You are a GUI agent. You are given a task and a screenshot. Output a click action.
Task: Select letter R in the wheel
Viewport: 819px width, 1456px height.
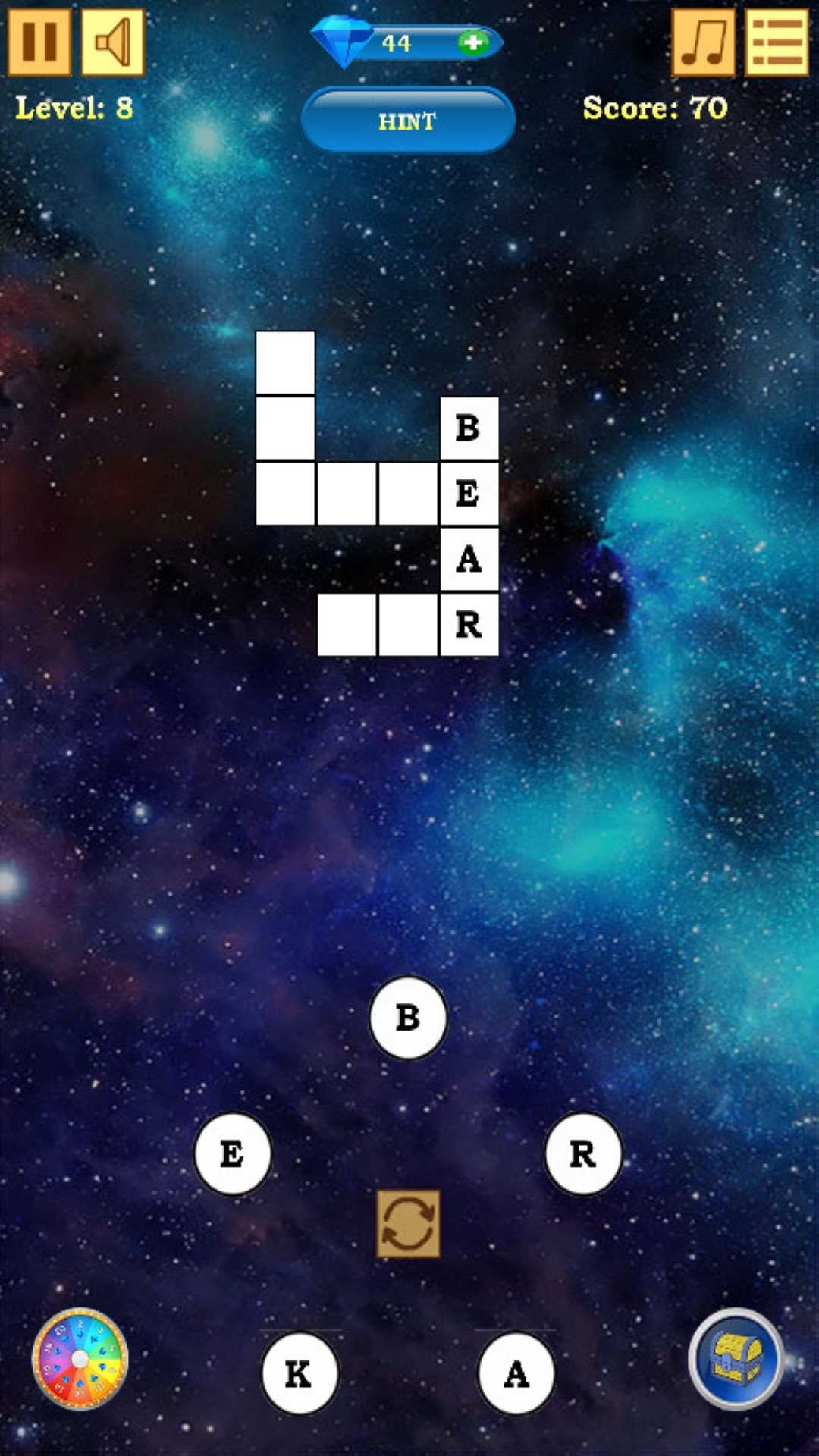582,1154
